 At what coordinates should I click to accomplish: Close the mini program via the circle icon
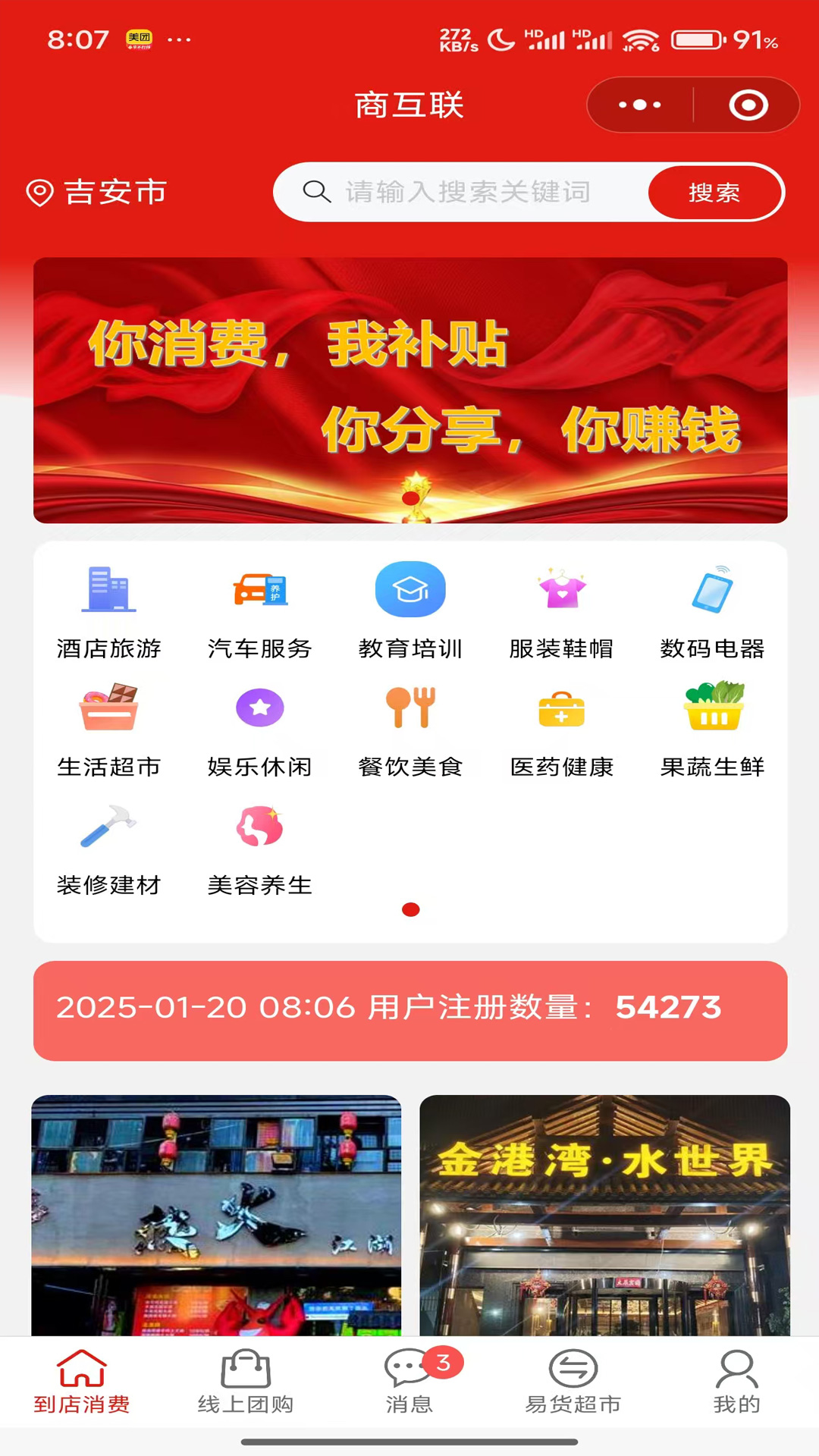(x=748, y=105)
